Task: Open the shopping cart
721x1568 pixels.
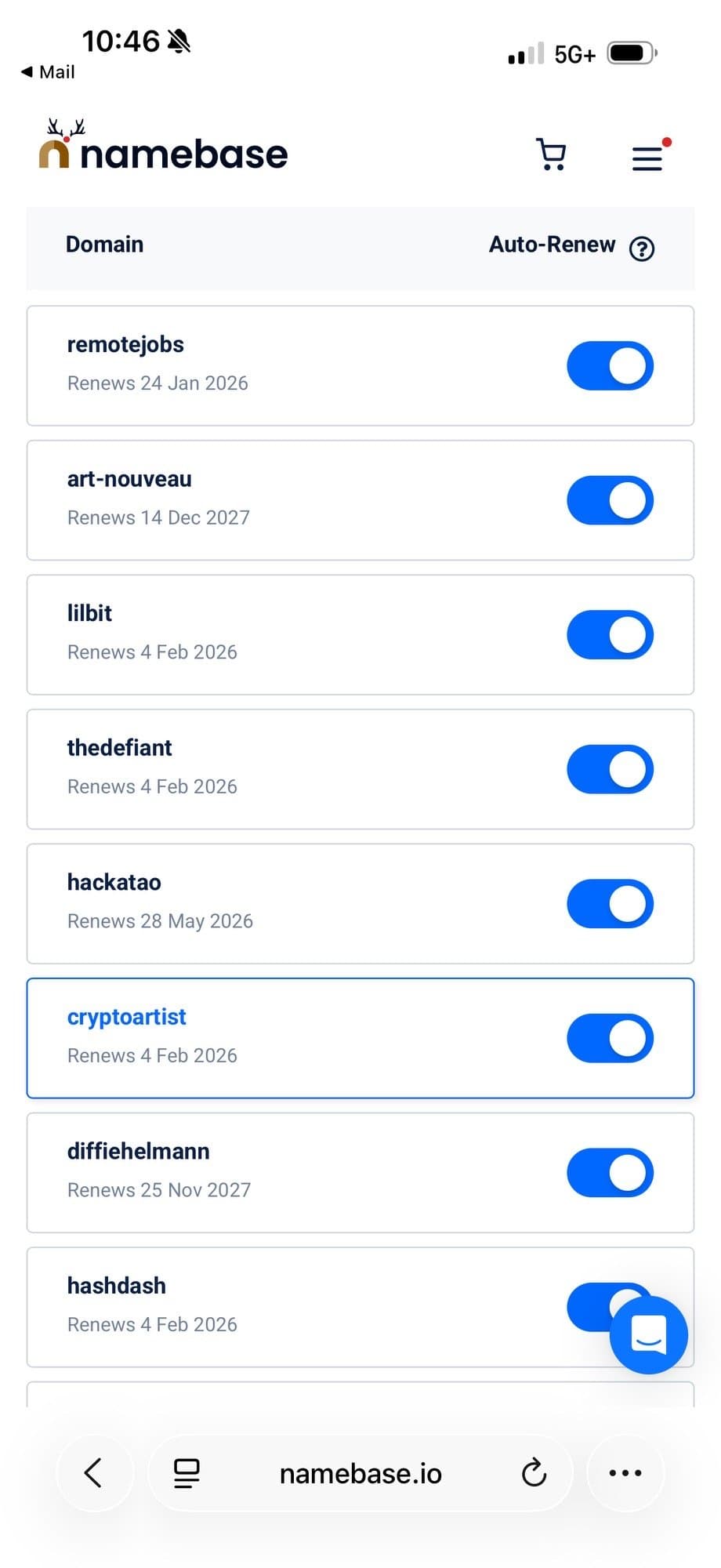Action: [x=552, y=154]
